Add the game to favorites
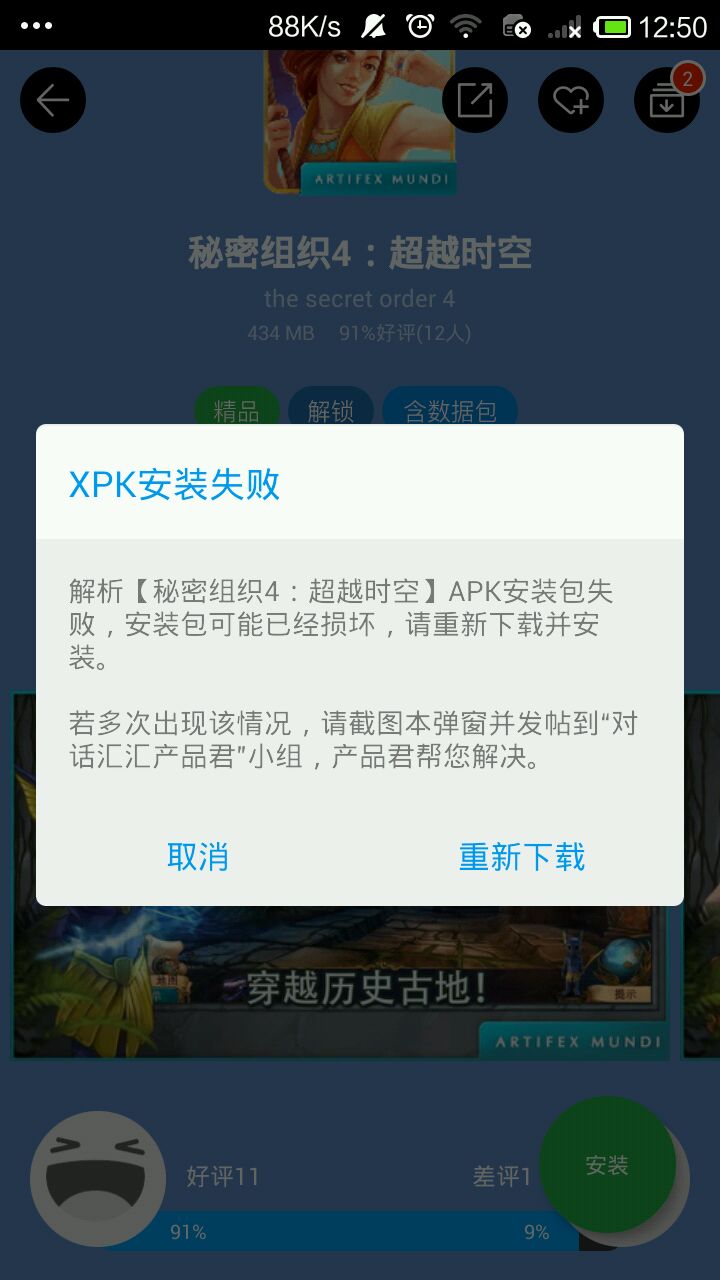720x1280 pixels. click(571, 100)
